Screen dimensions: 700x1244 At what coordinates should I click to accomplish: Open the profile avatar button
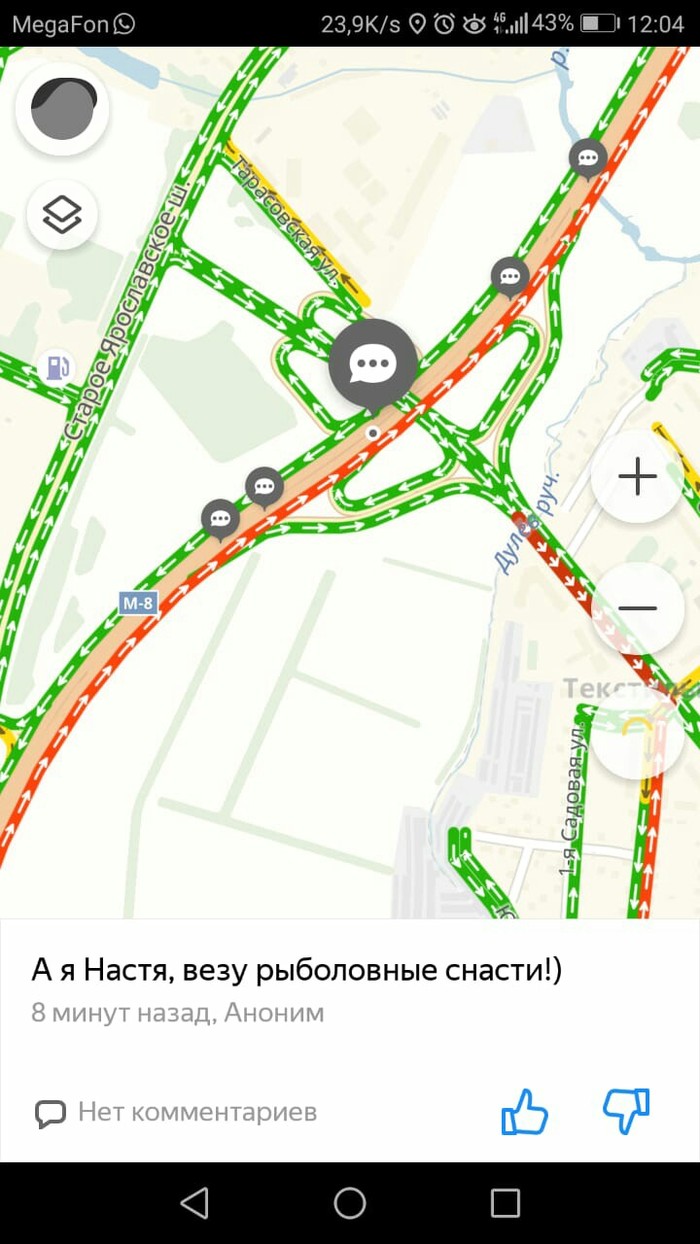pos(62,109)
